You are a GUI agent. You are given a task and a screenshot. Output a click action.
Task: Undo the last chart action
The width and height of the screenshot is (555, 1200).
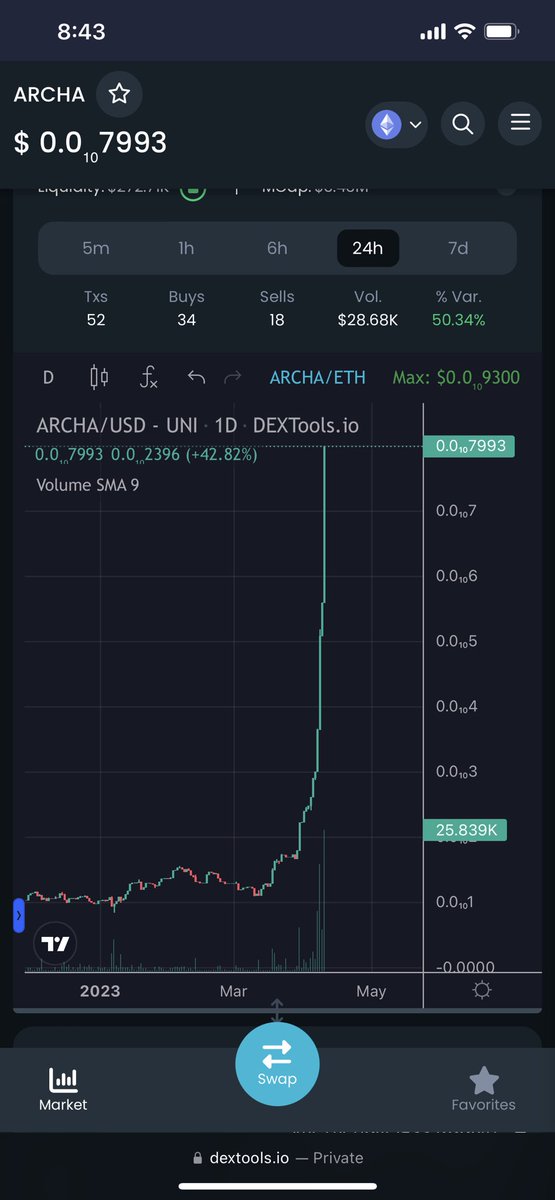coord(196,377)
